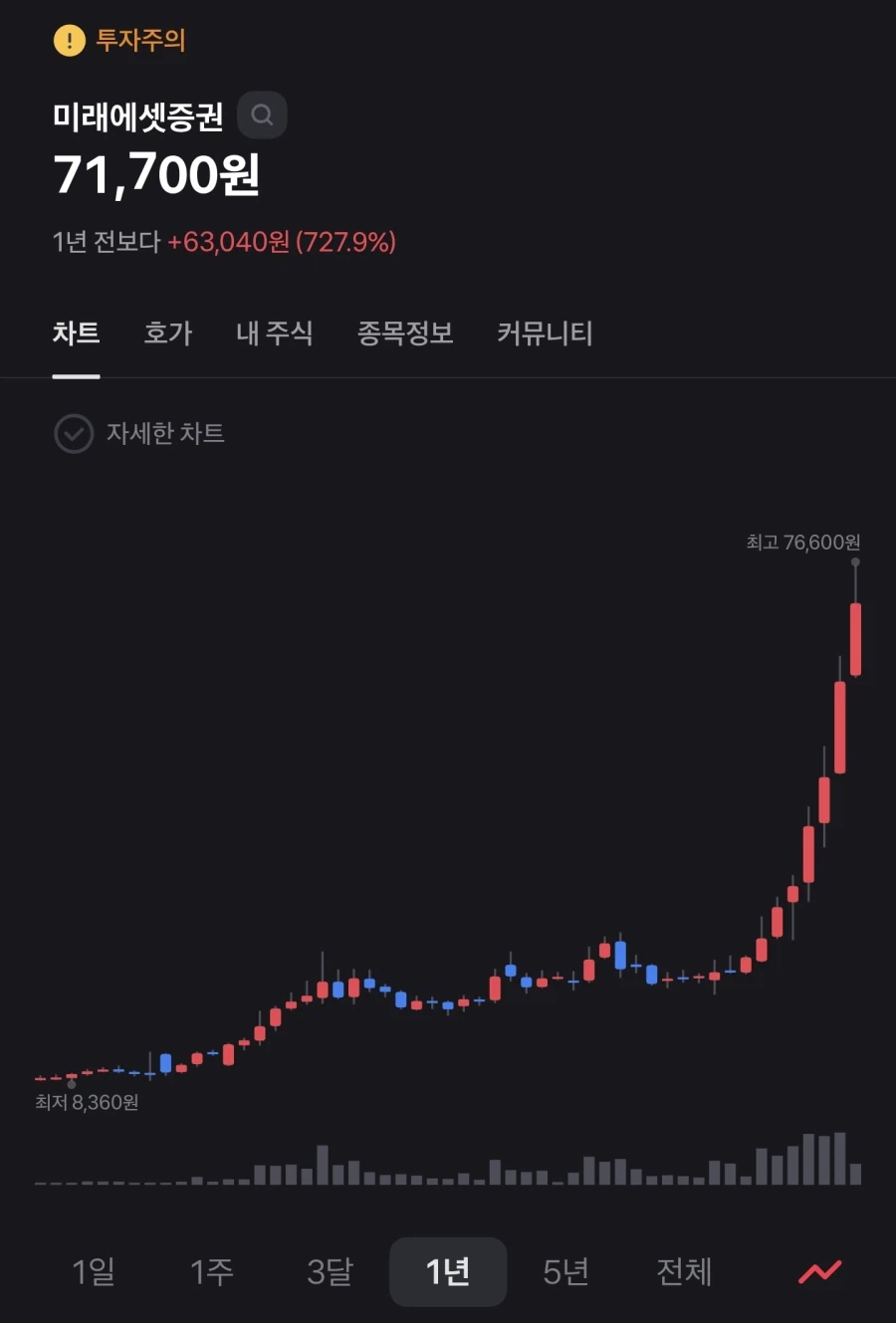Open the 종목정보 tab

405,333
